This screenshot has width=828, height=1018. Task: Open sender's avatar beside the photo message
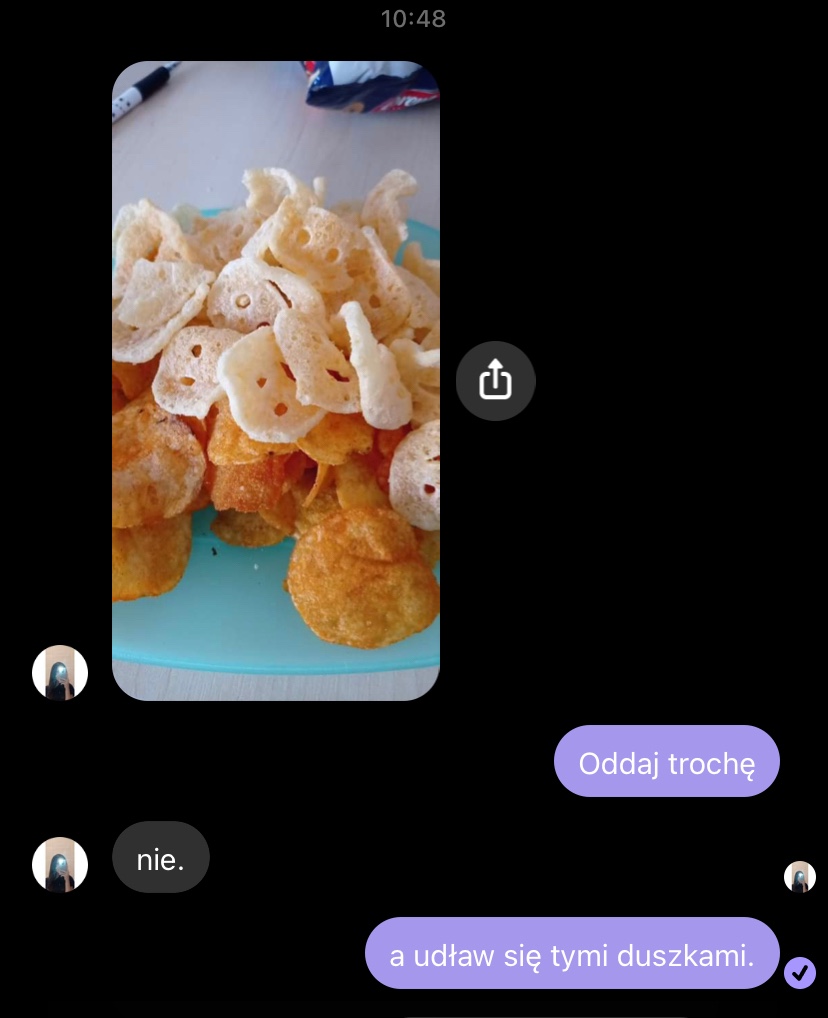click(60, 672)
